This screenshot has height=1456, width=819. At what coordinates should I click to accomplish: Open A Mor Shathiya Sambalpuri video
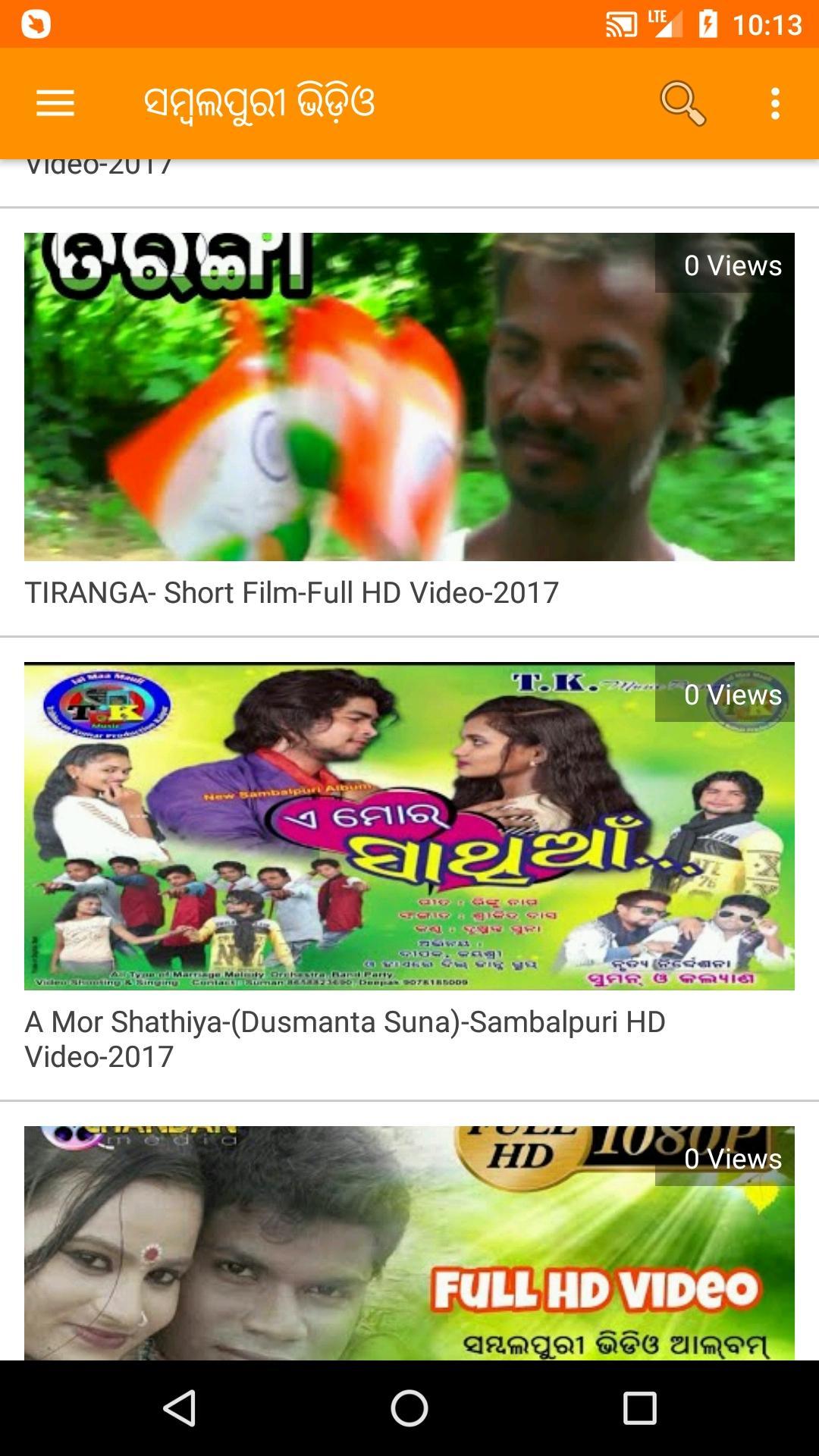click(x=409, y=826)
